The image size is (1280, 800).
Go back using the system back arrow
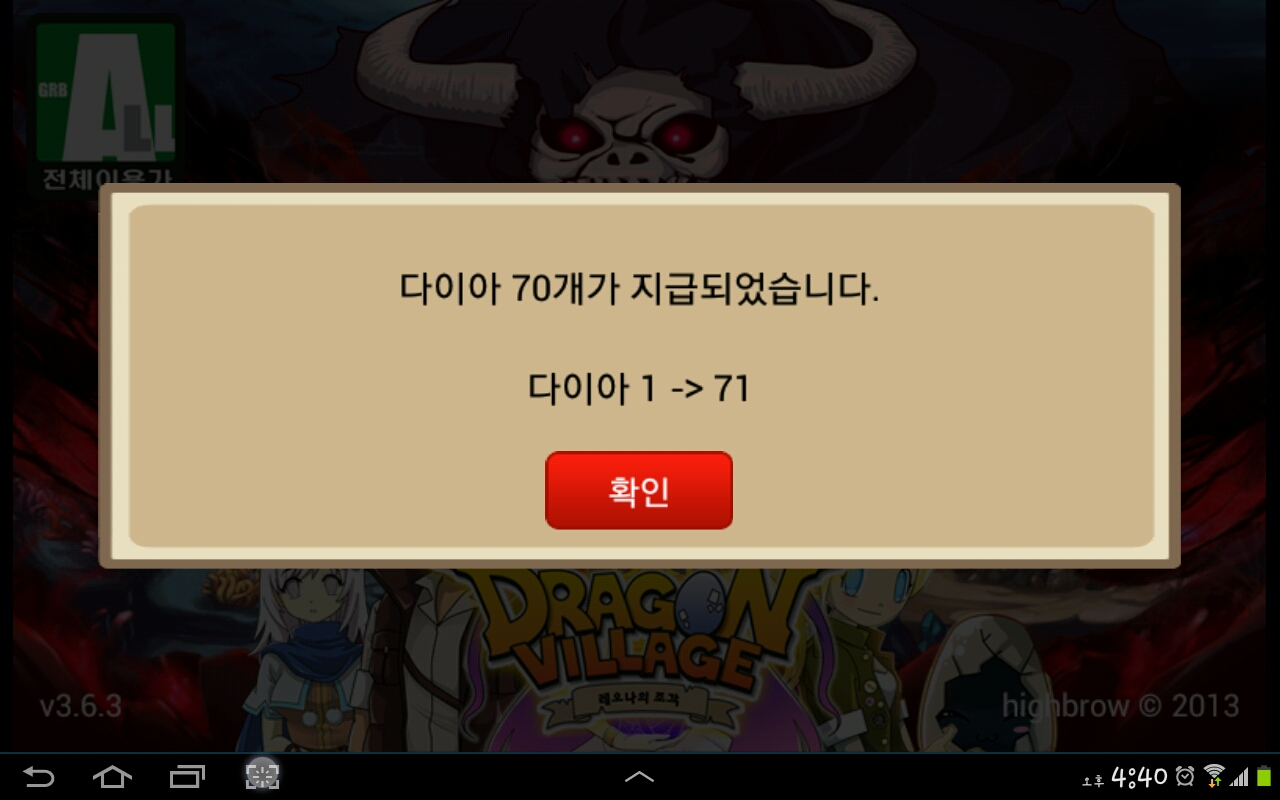[39, 776]
